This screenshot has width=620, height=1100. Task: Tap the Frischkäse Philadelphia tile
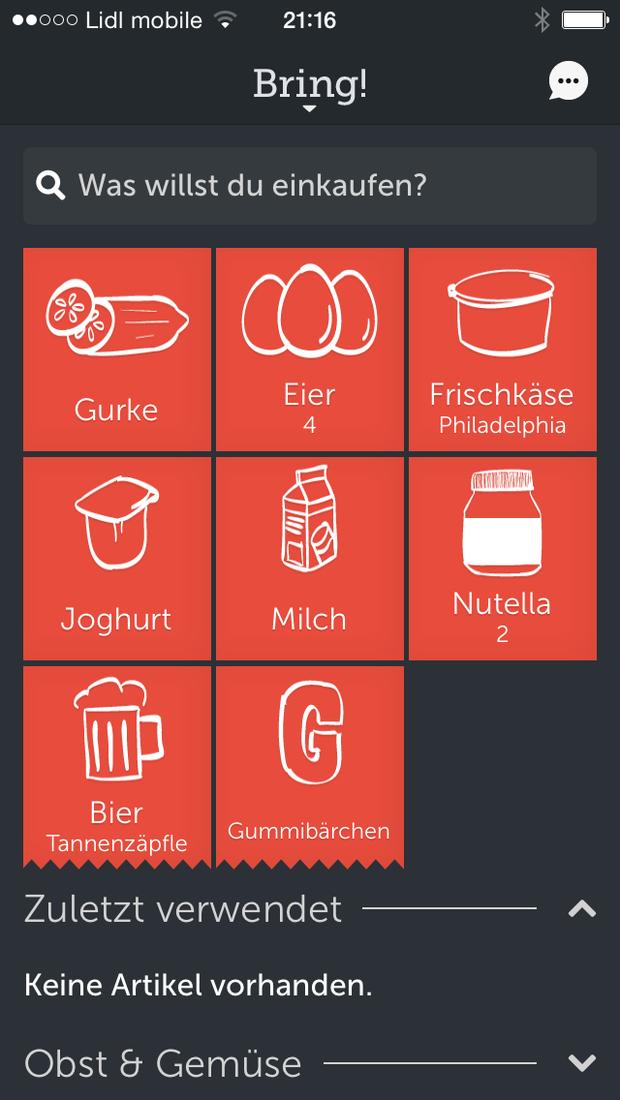[x=503, y=349]
